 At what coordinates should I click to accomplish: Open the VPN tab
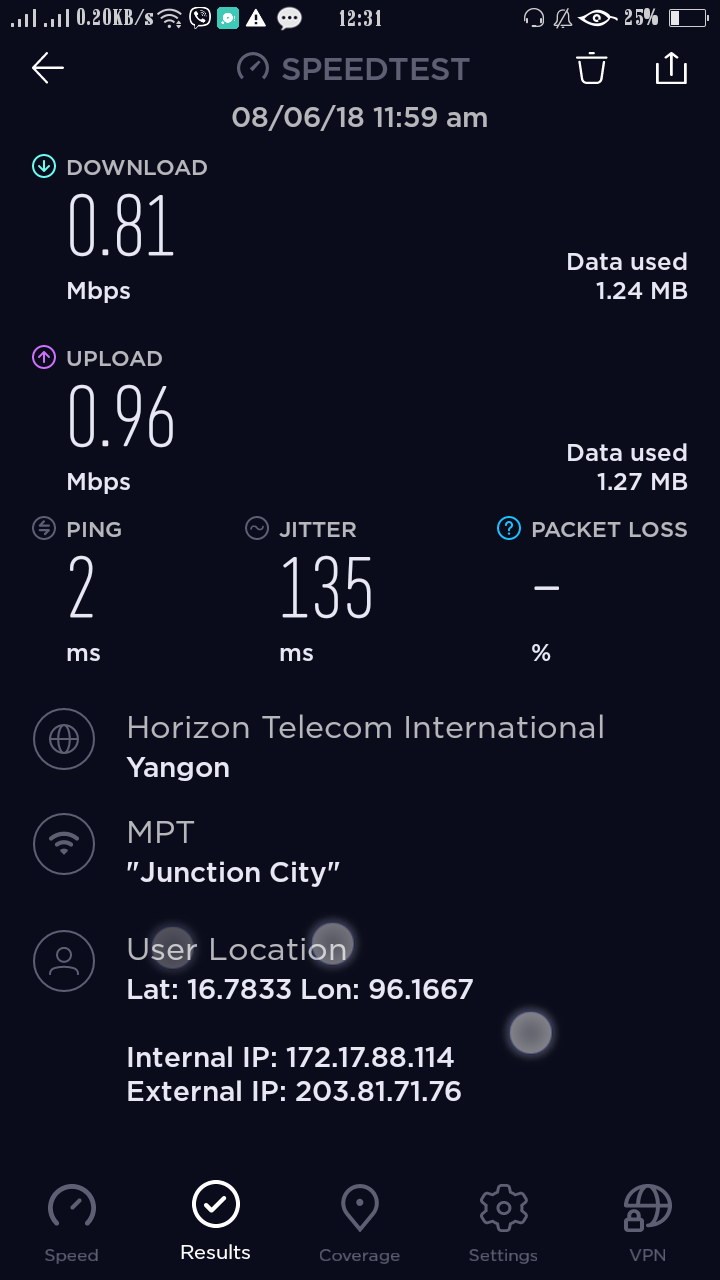647,1222
